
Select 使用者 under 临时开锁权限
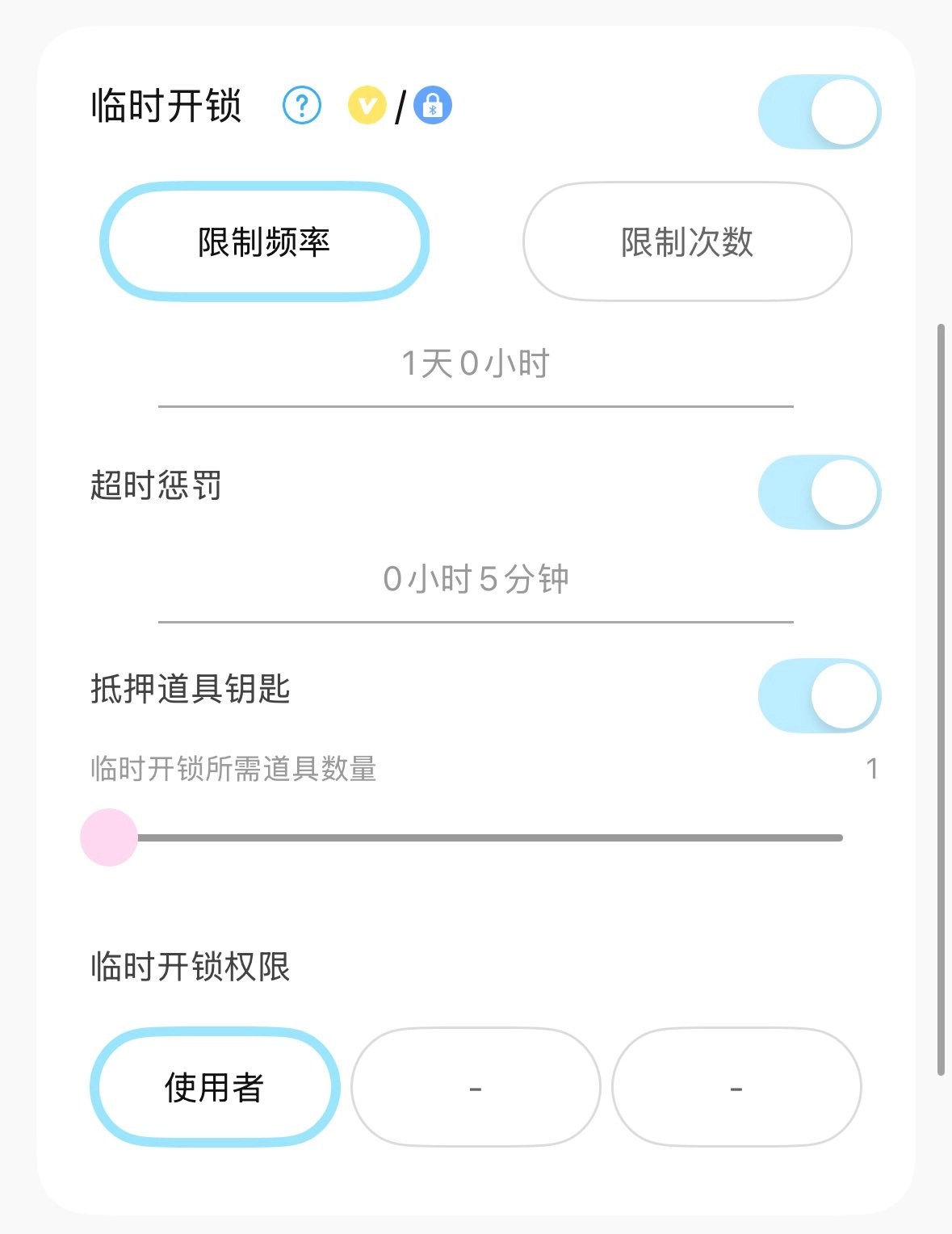click(214, 1087)
